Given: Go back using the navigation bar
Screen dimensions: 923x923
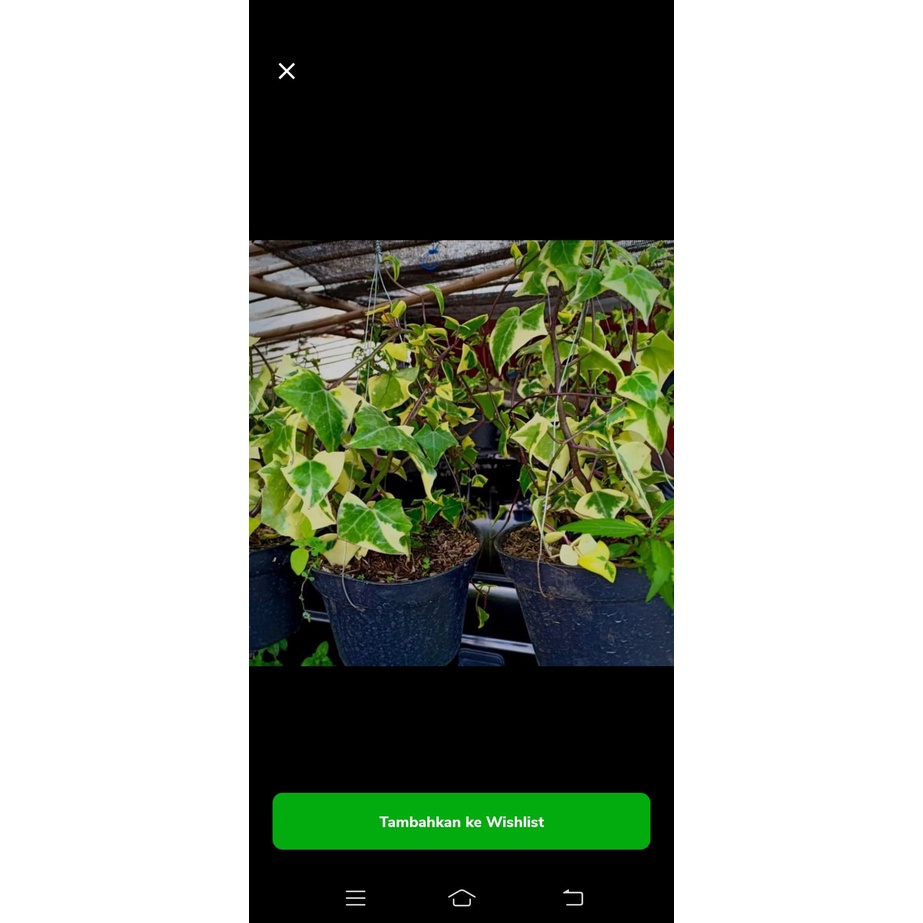Looking at the screenshot, I should click(x=573, y=898).
